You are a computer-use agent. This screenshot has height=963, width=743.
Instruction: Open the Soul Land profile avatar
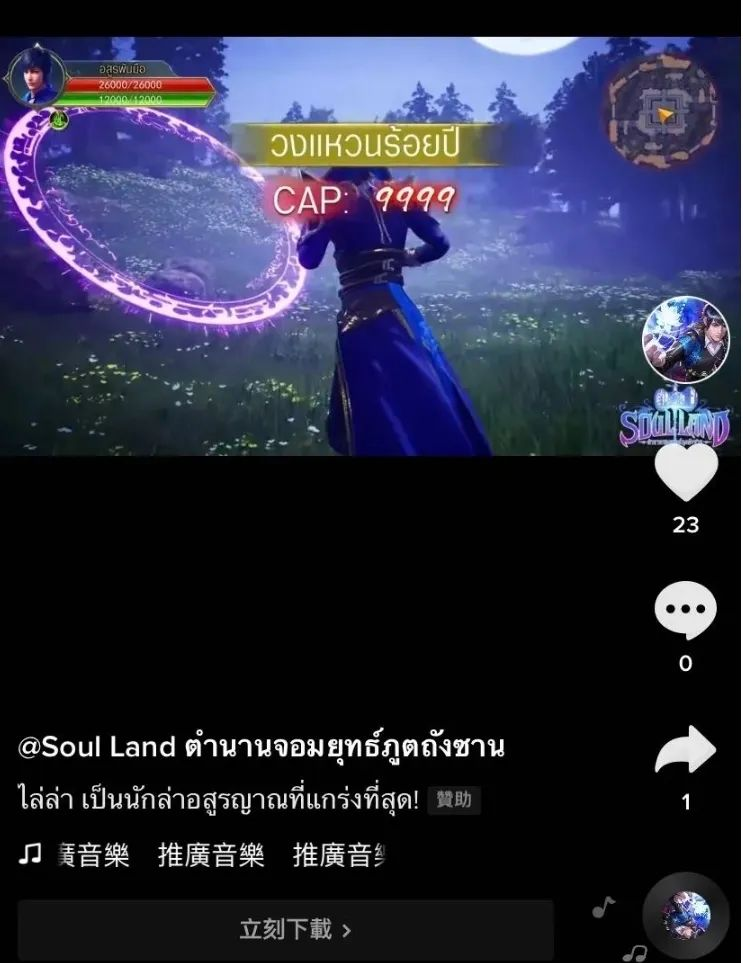click(x=686, y=340)
